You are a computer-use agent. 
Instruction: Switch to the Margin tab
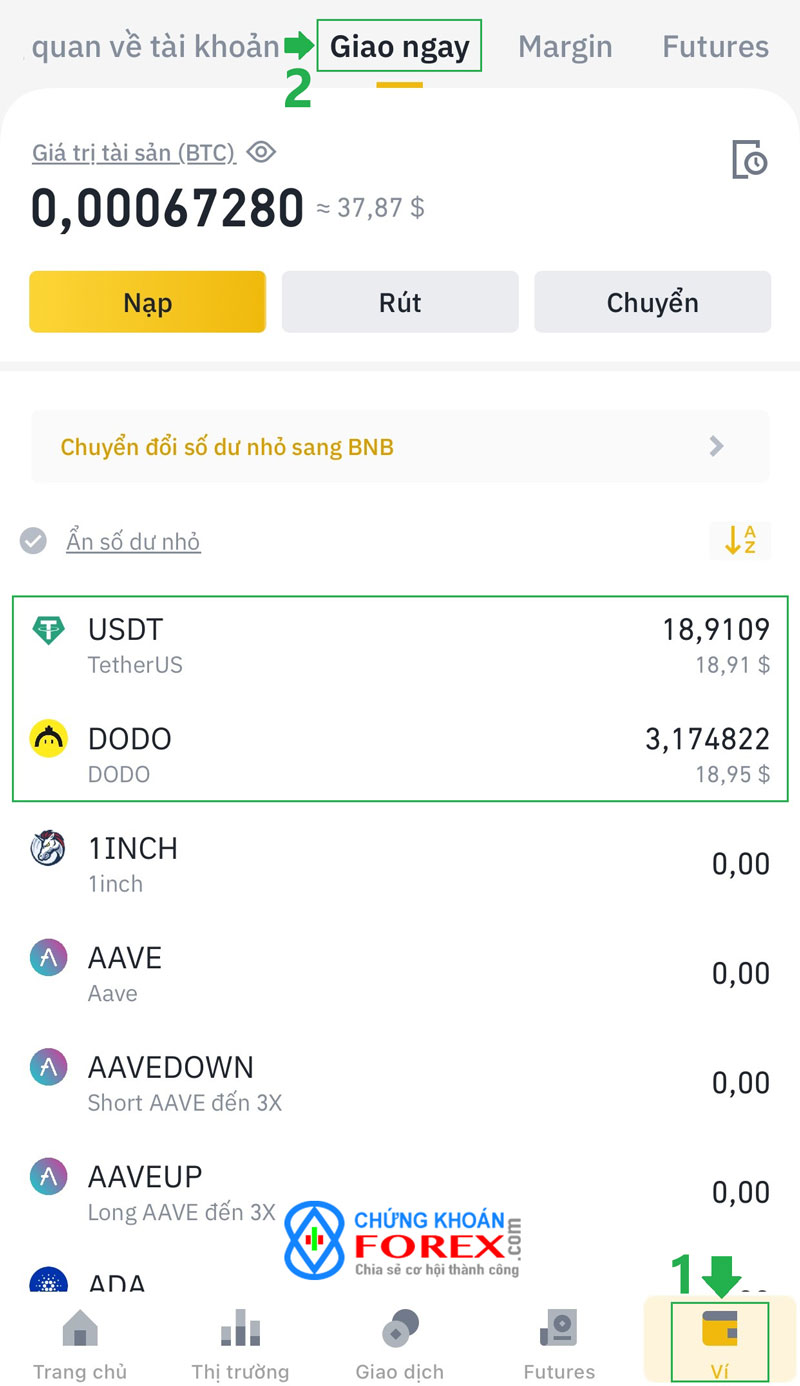coord(565,47)
